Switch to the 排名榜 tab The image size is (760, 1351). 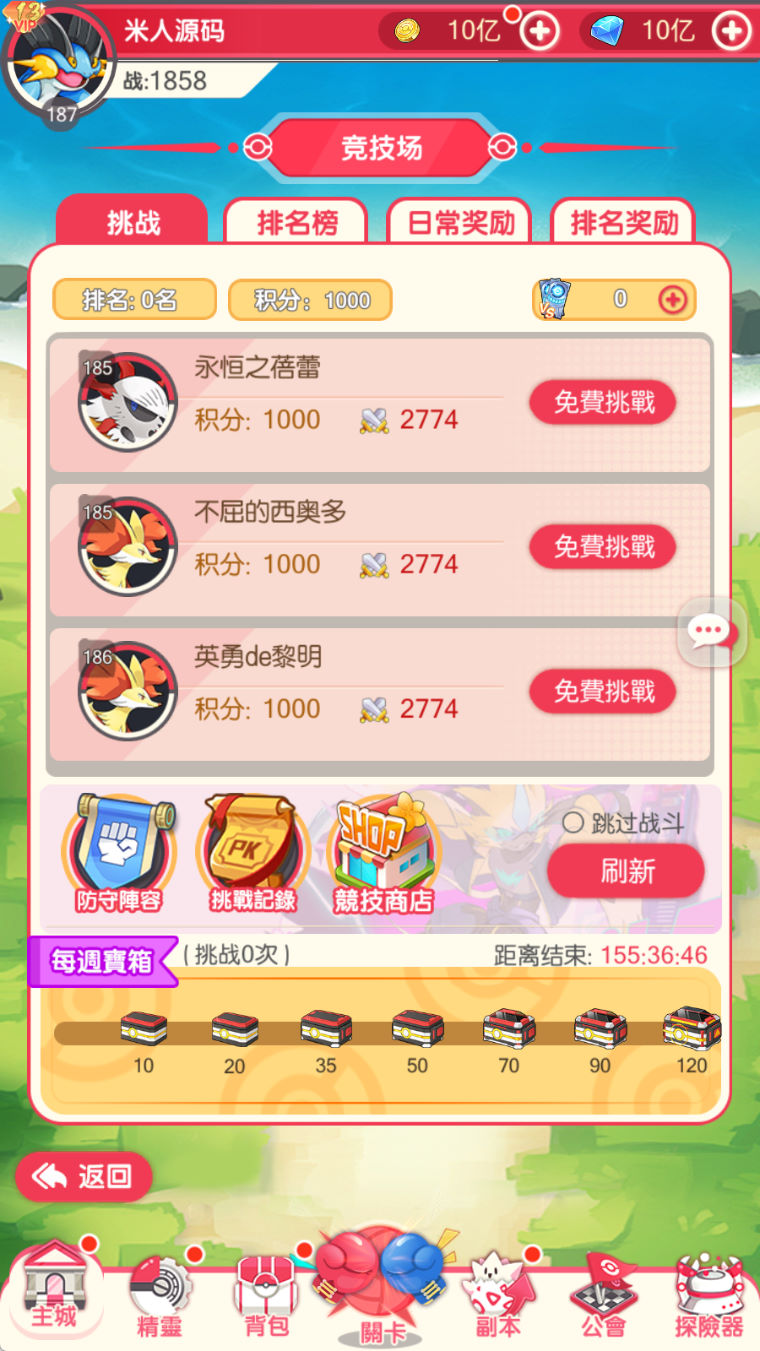point(296,222)
